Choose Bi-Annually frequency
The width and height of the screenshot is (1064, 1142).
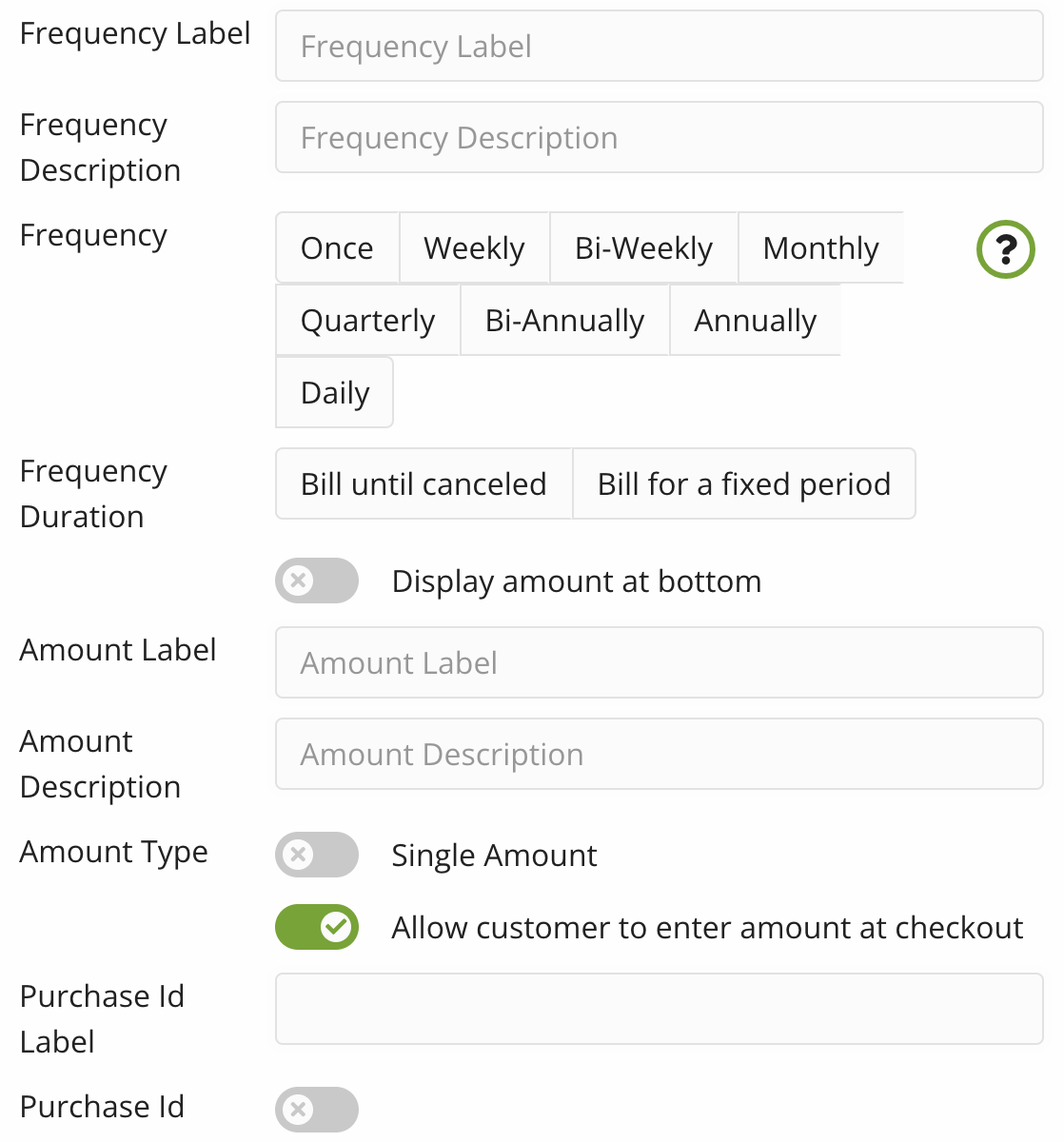point(564,321)
